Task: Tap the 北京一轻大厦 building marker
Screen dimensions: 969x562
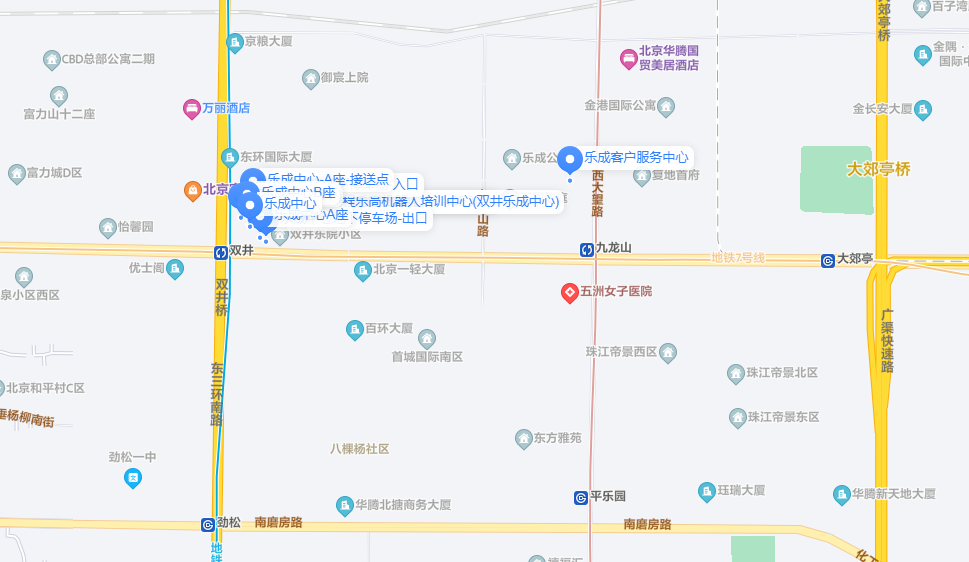Action: pyautogui.click(x=362, y=270)
